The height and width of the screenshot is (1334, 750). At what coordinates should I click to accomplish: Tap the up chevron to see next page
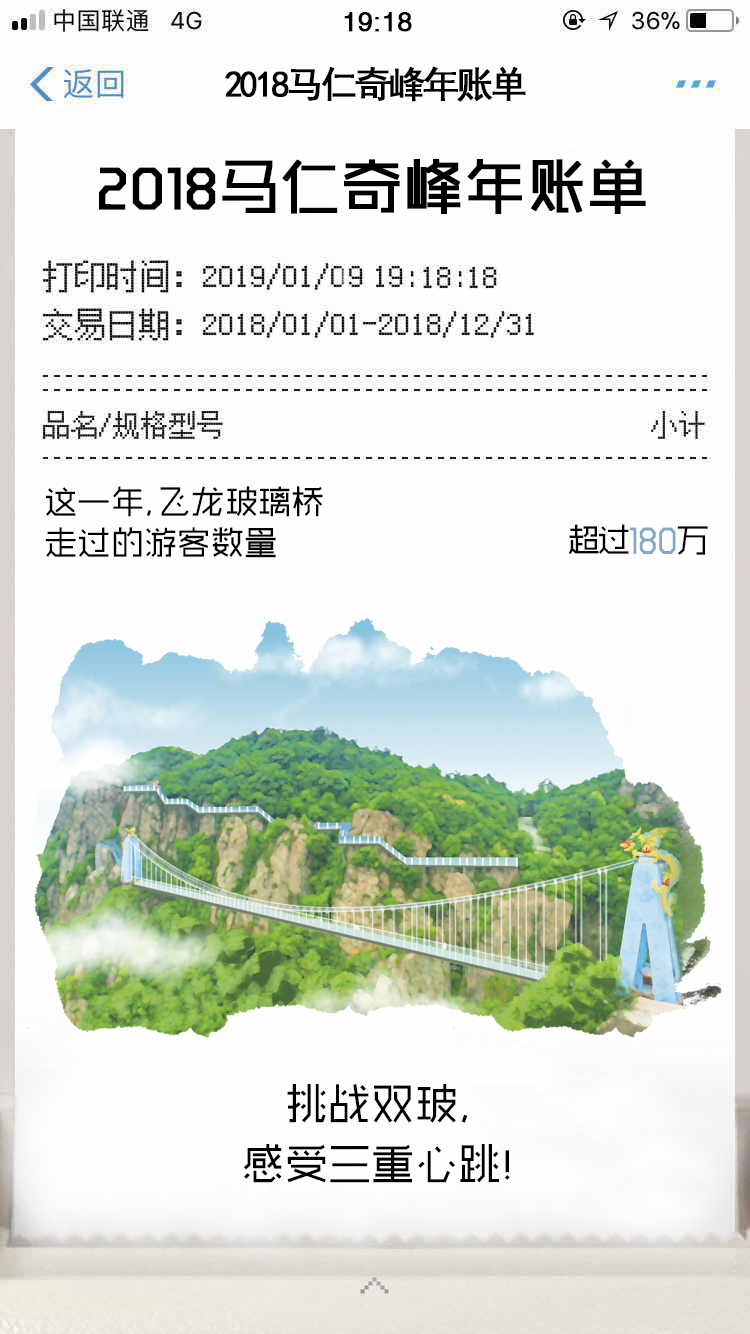(x=374, y=1286)
